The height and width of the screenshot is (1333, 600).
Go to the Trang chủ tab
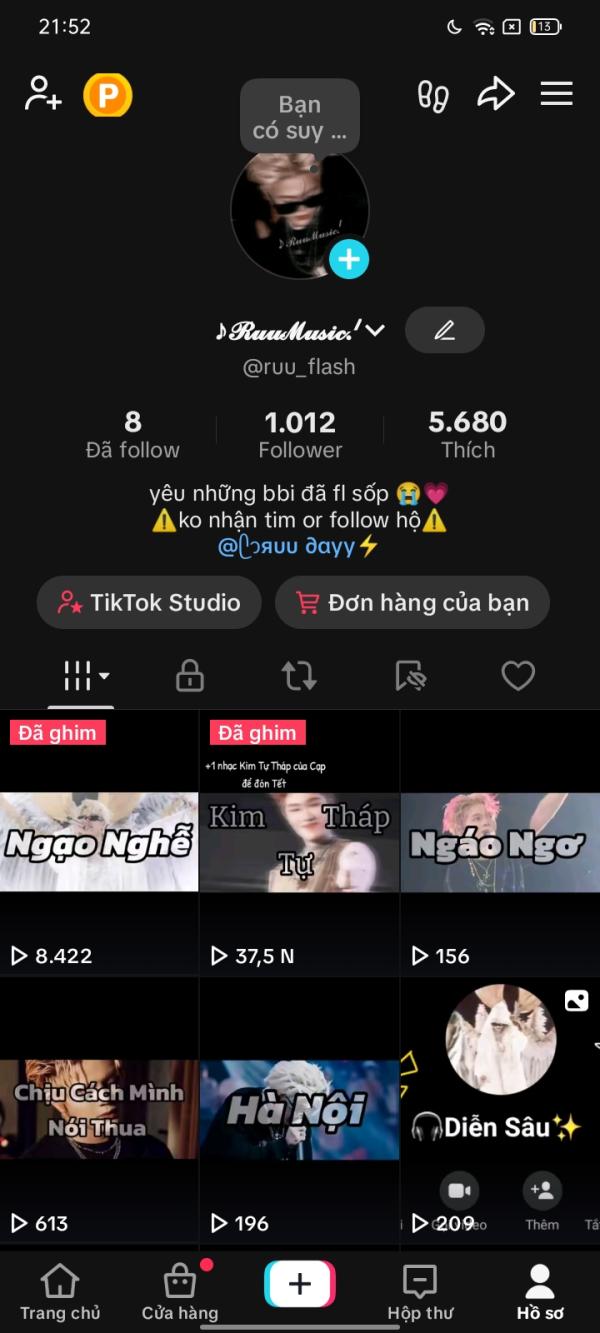coord(60,1291)
